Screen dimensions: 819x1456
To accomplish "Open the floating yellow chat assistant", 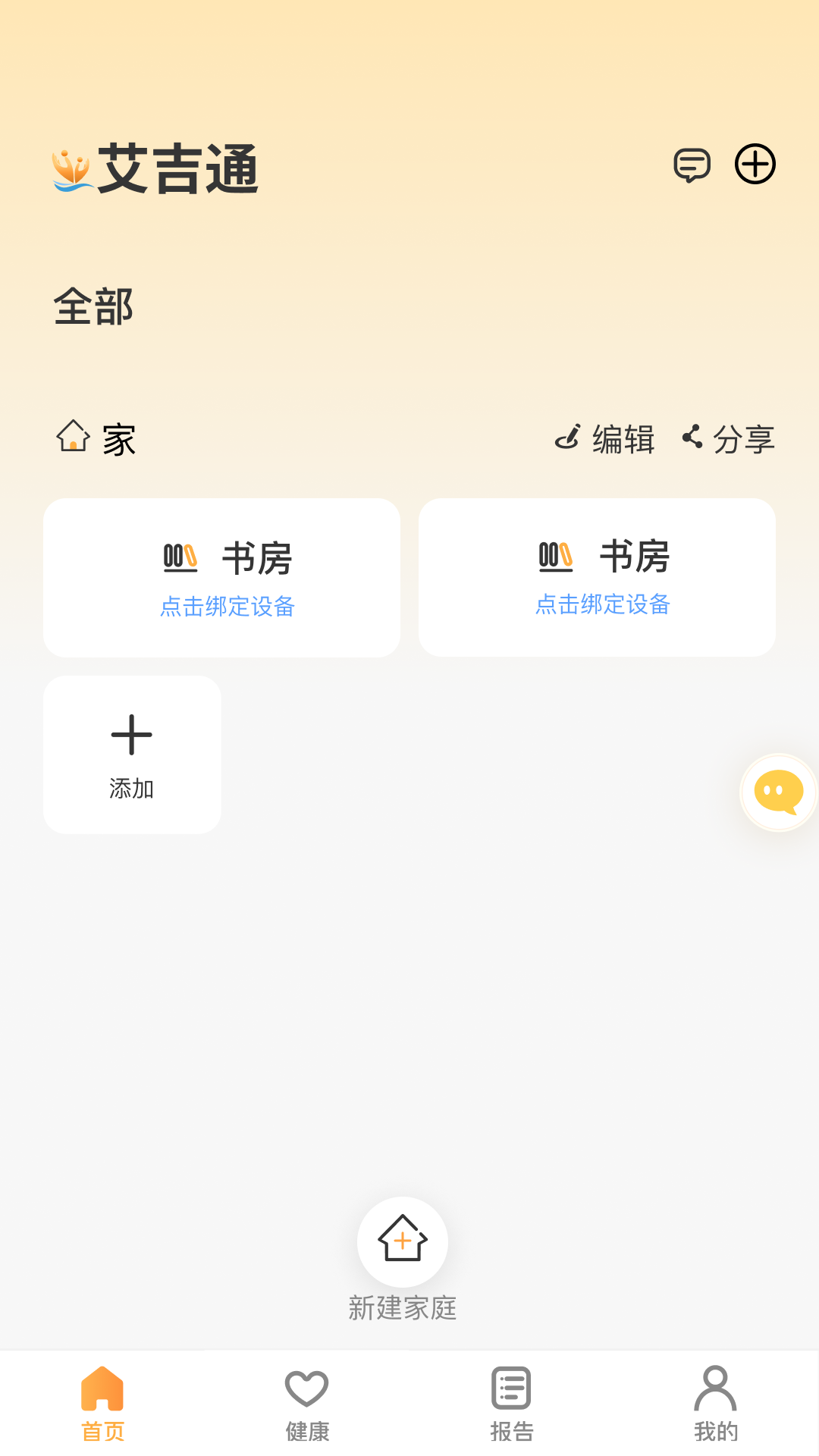I will [x=778, y=792].
